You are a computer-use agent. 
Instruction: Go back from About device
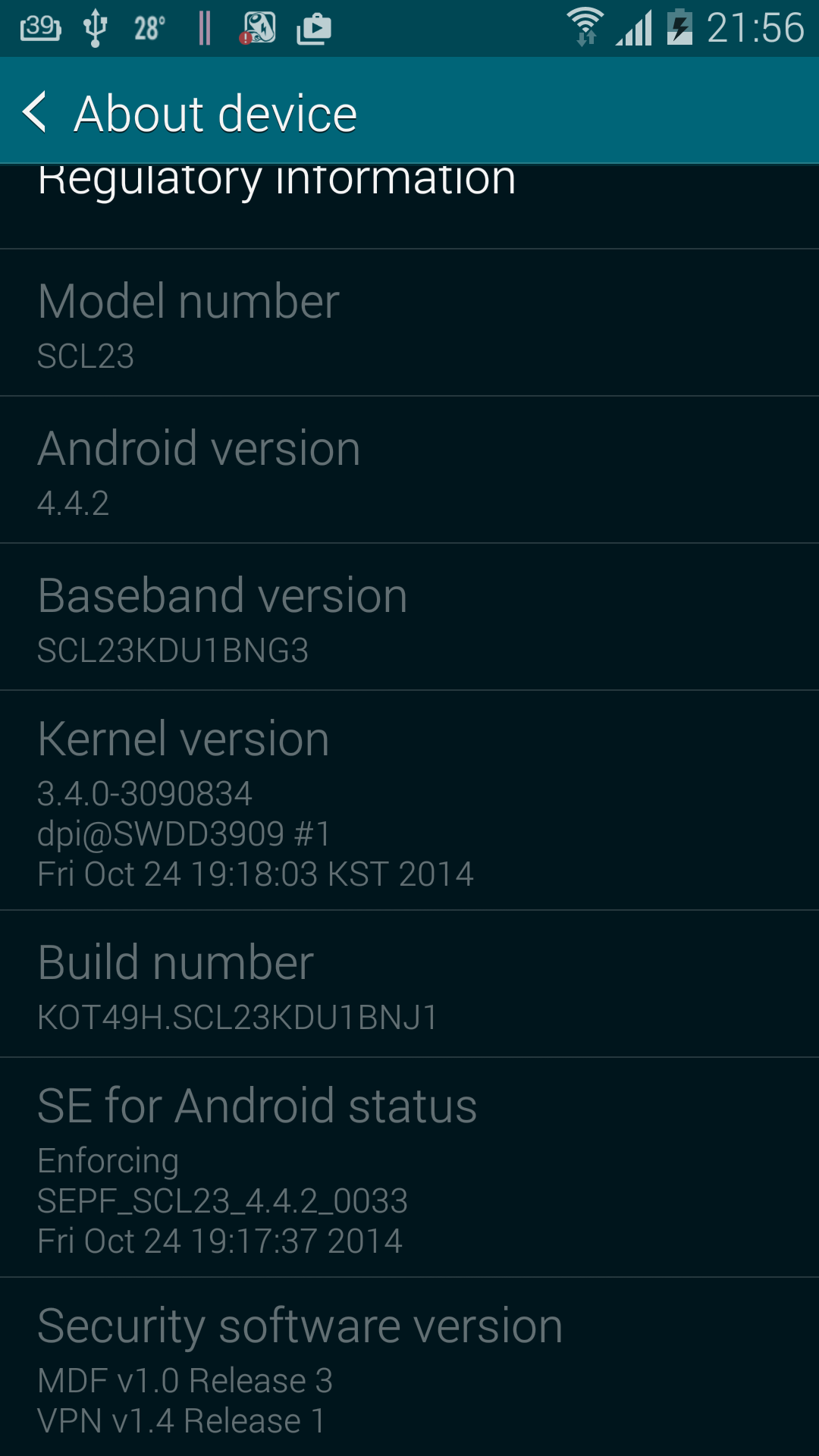coord(36,112)
